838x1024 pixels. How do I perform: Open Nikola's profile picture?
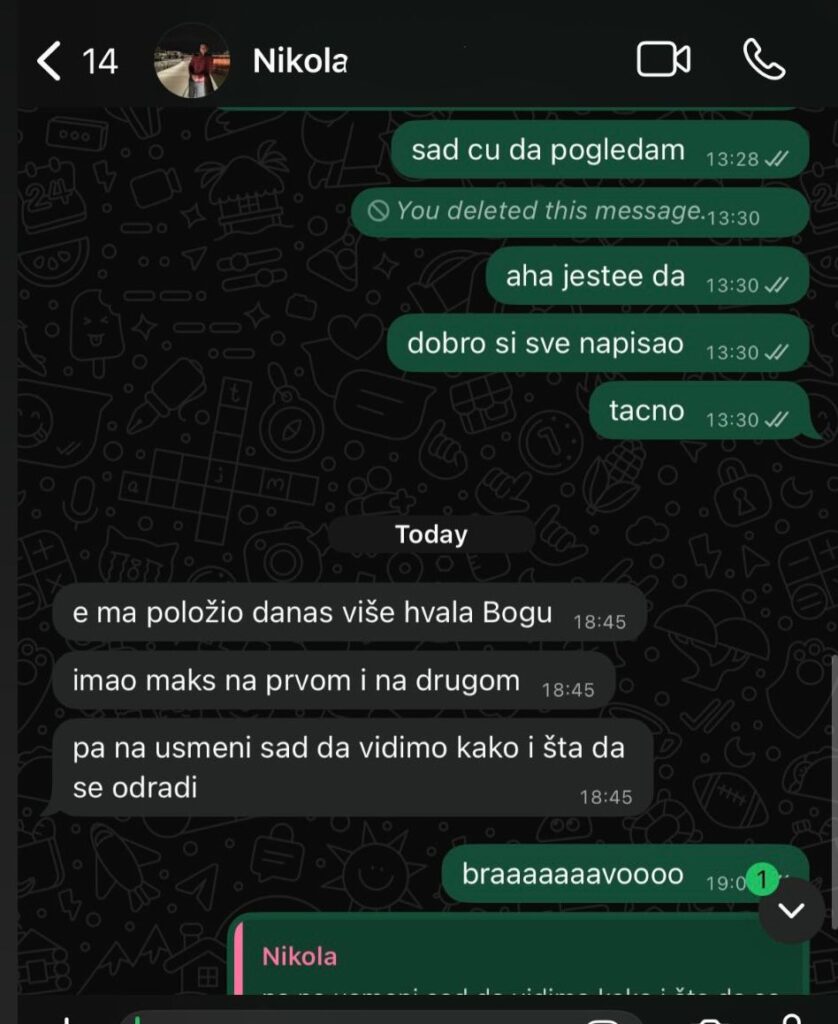click(x=191, y=62)
